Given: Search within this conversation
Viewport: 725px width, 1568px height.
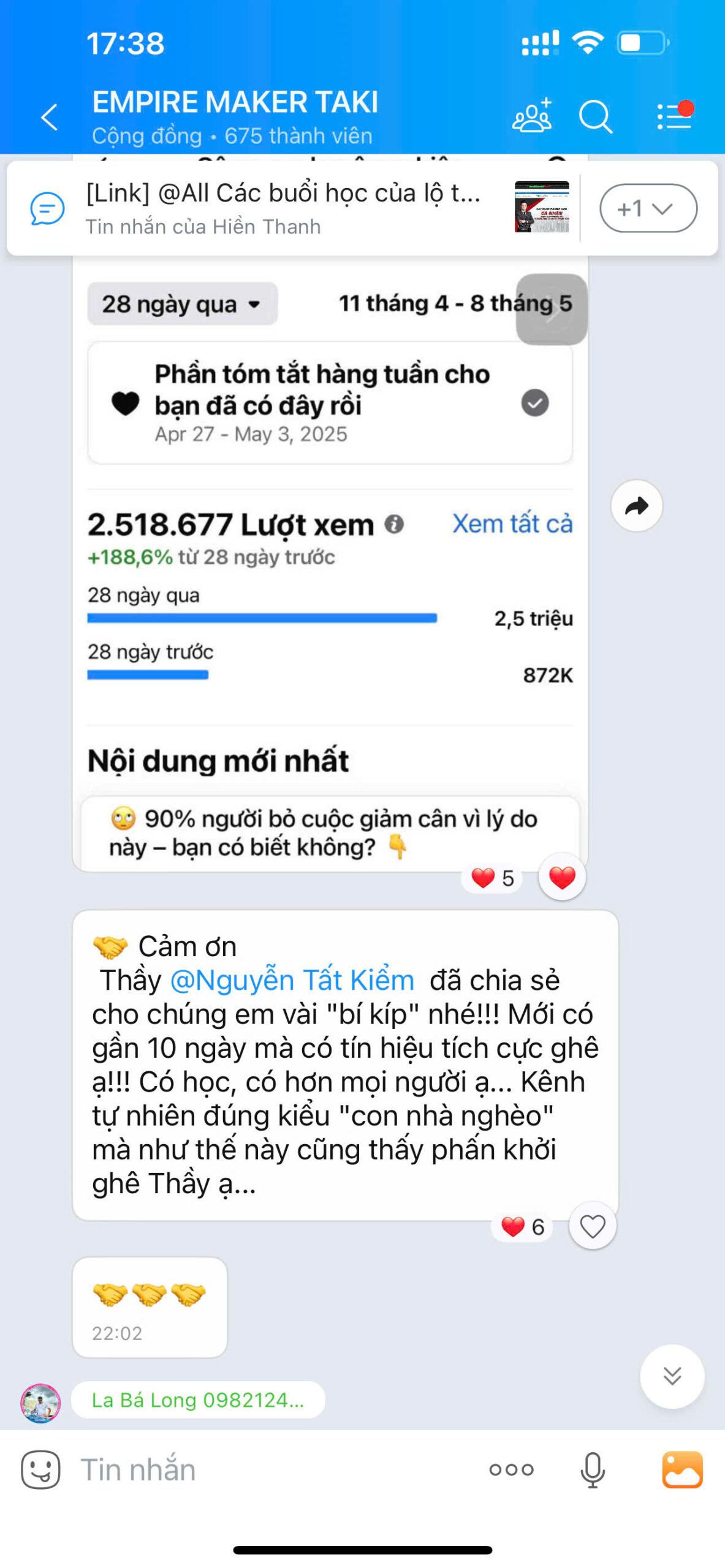Looking at the screenshot, I should pyautogui.click(x=595, y=116).
